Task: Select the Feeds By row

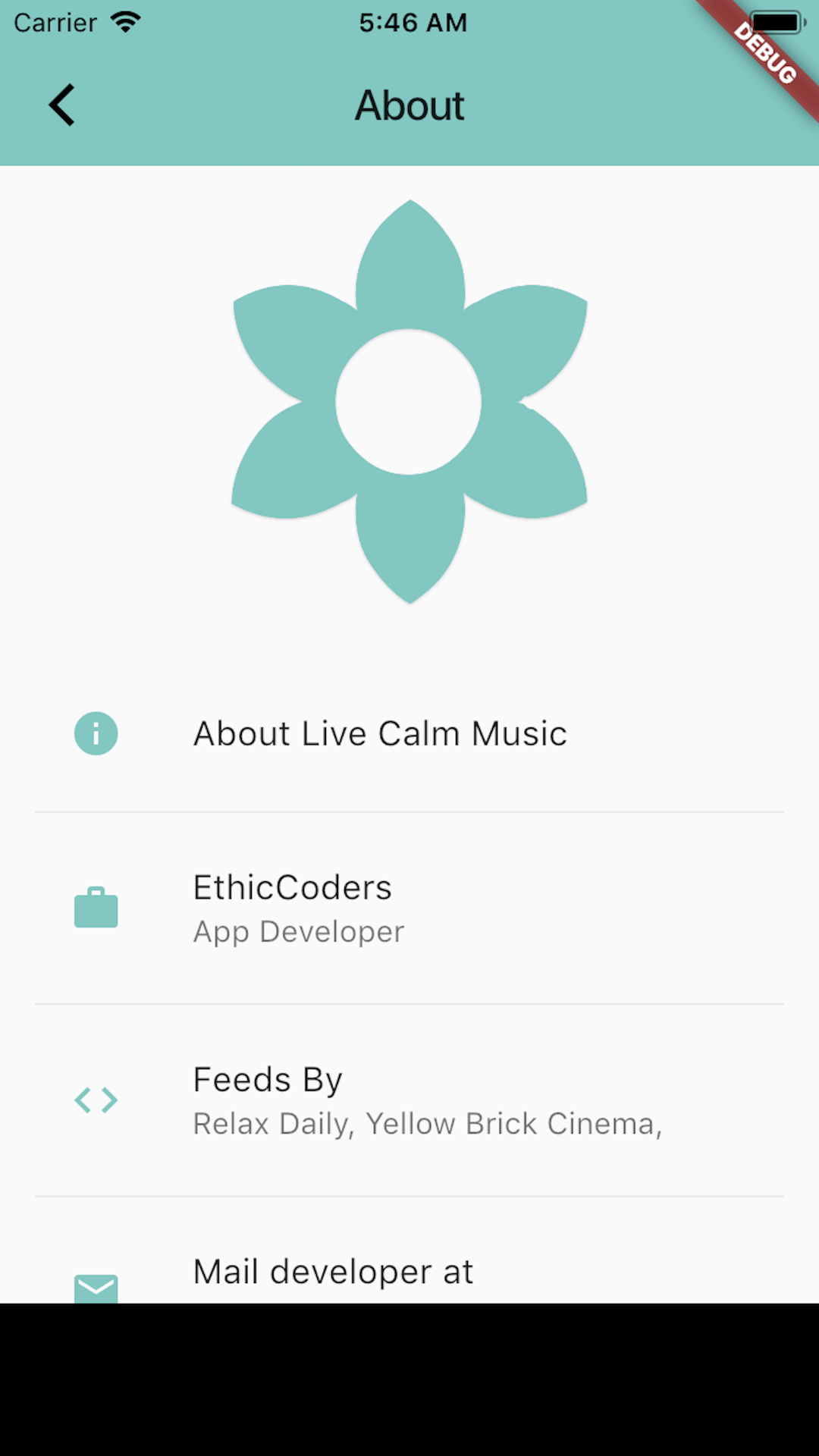Action: click(x=409, y=1100)
